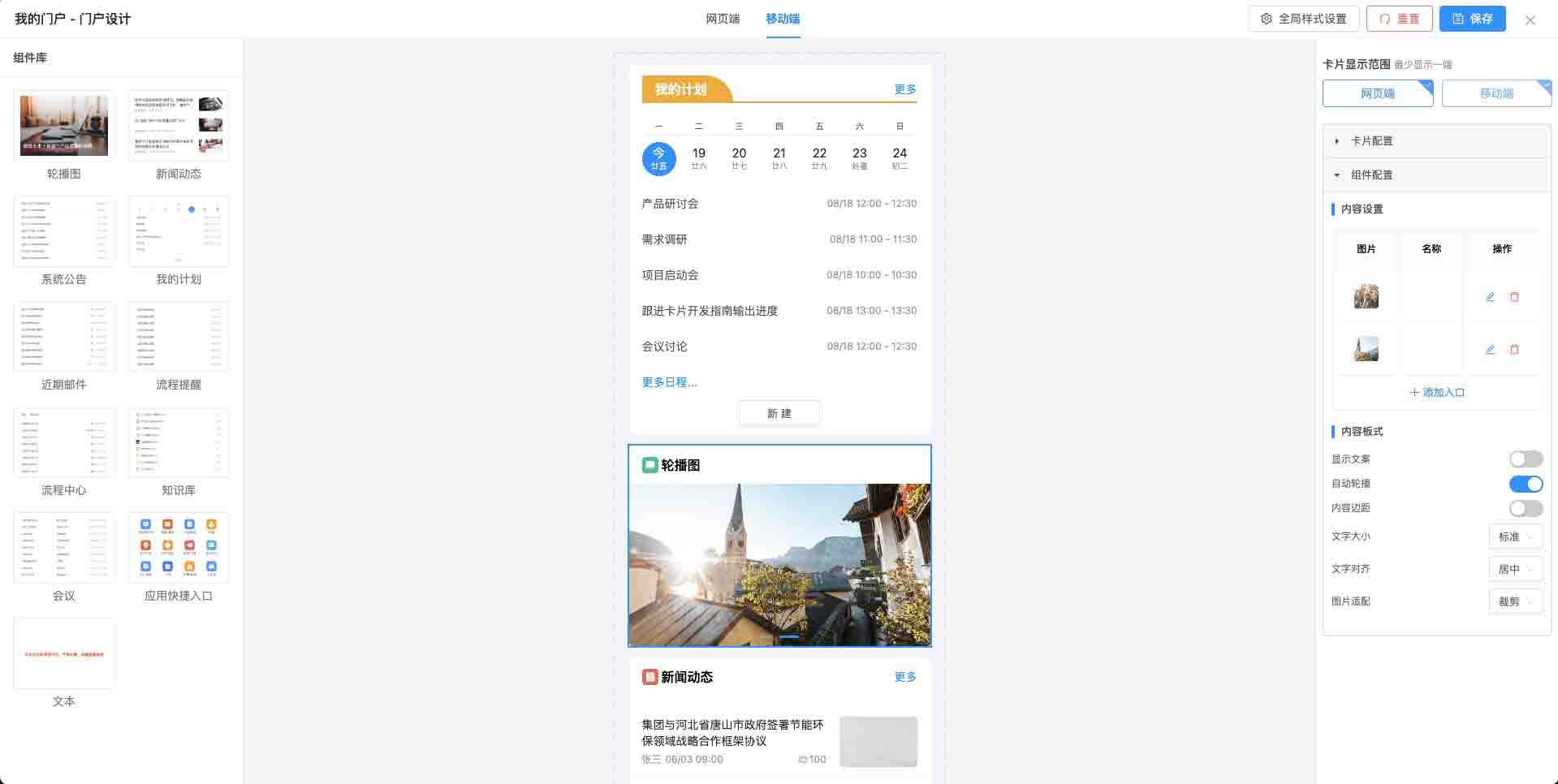
Task: Open 全局样式设置
Action: click(1303, 19)
